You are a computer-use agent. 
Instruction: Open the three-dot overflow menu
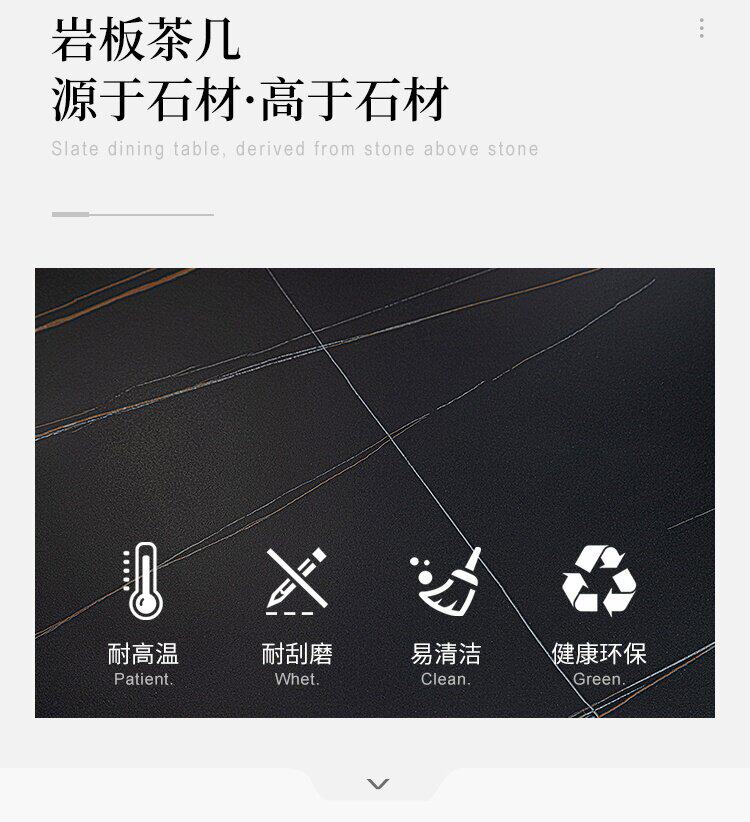click(x=701, y=28)
